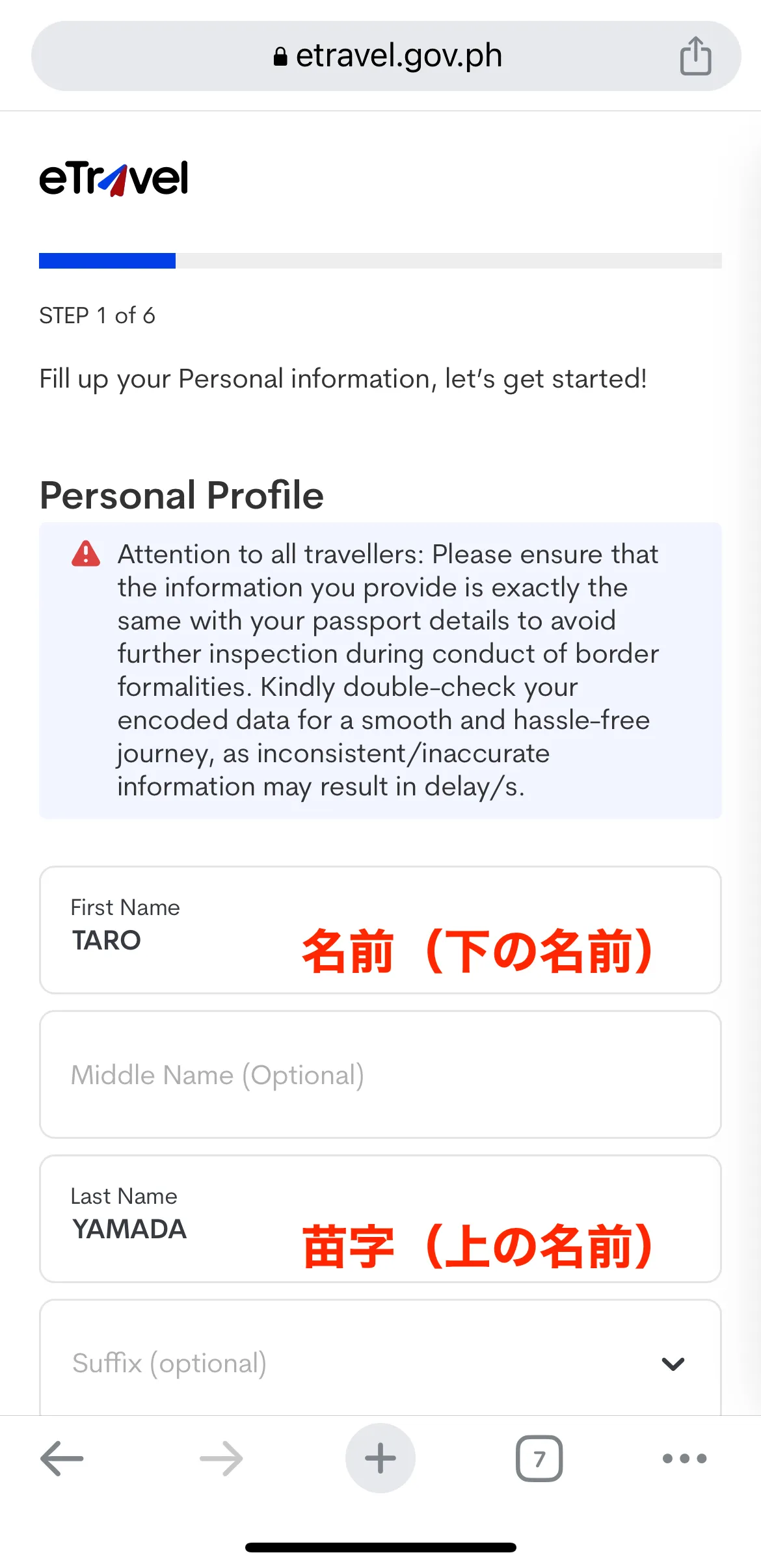Focus the Middle Name (Optional) field
This screenshot has width=761, height=1568.
[380, 1074]
